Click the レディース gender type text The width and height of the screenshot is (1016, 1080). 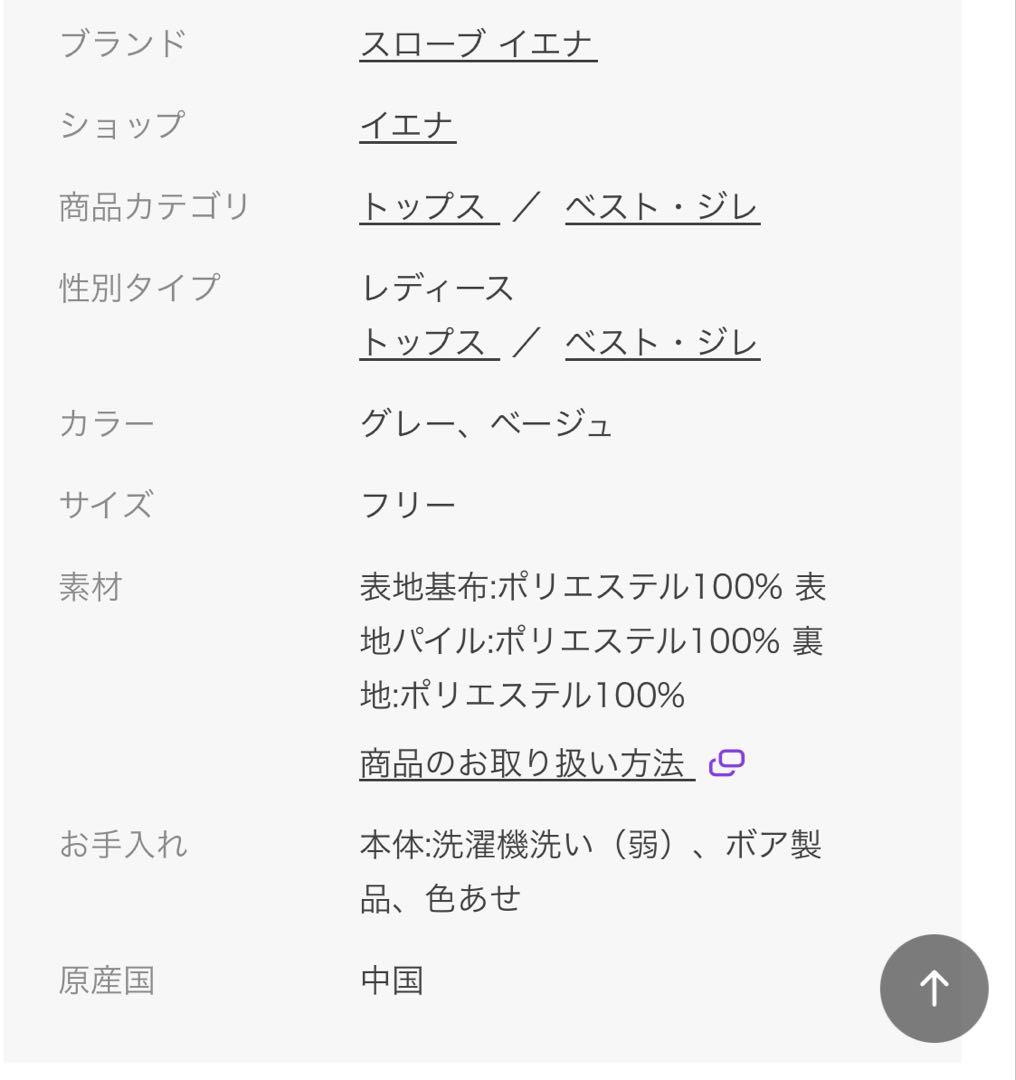click(435, 288)
